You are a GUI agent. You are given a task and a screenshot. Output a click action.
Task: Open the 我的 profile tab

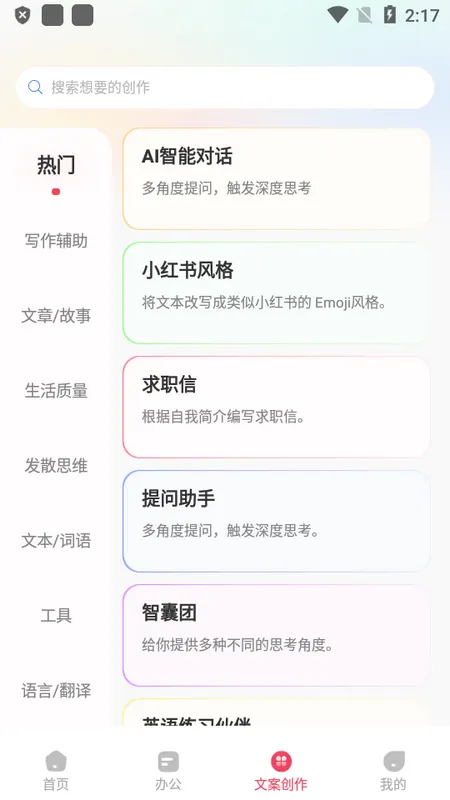(x=393, y=771)
